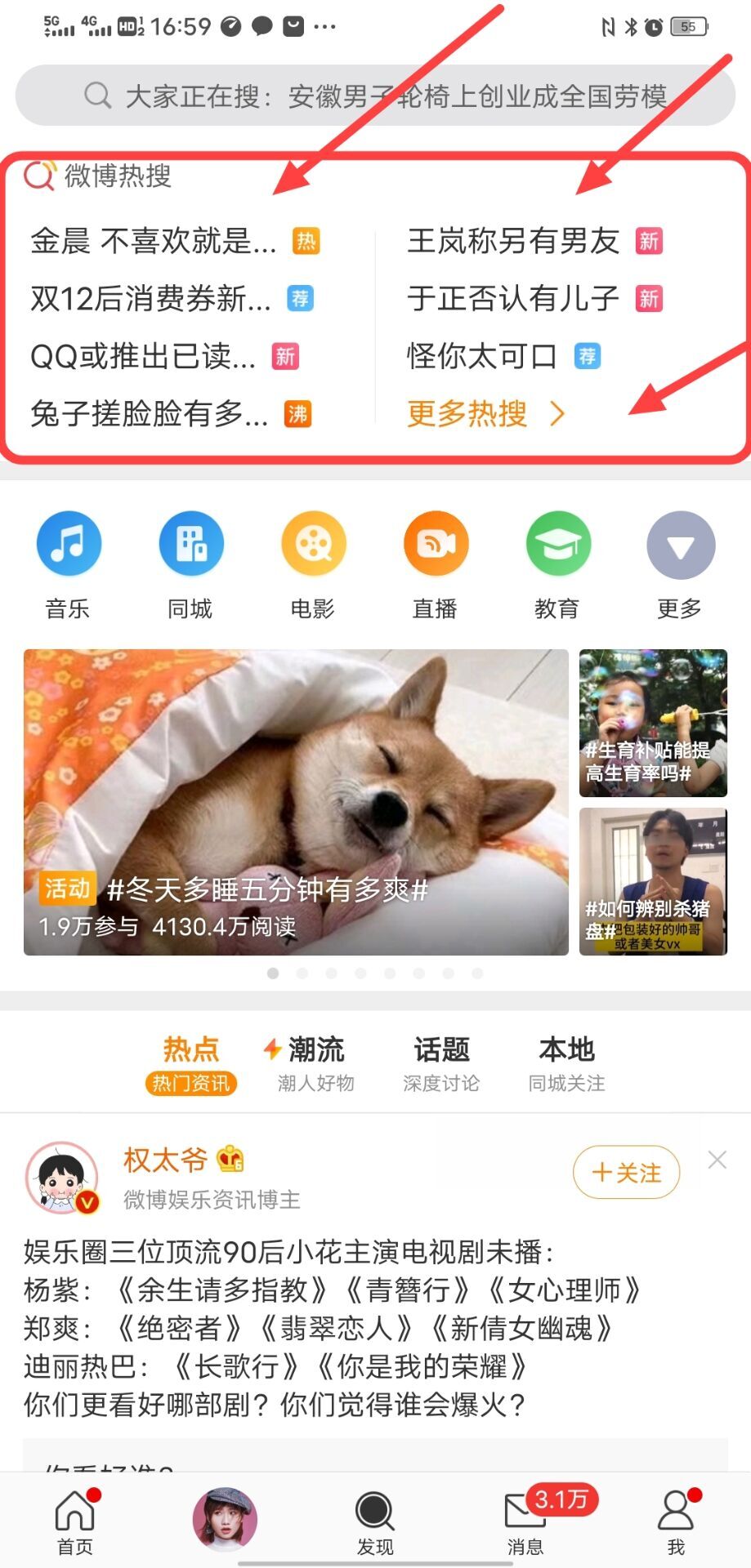
Task: Open the #冬天多睡五分钟有多爽# banner
Action: coord(296,802)
